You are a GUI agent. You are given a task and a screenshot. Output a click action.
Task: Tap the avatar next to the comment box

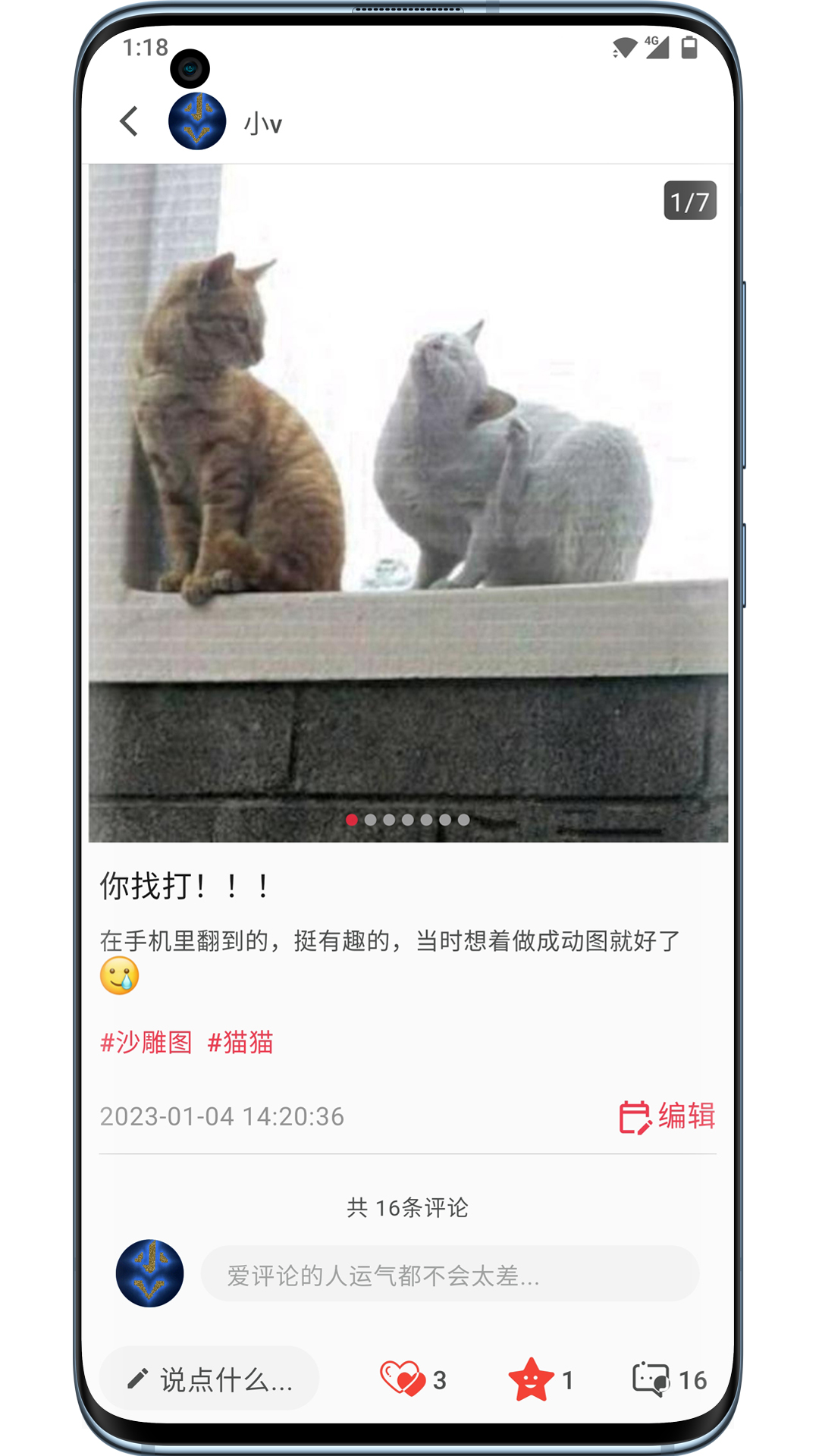(149, 1272)
